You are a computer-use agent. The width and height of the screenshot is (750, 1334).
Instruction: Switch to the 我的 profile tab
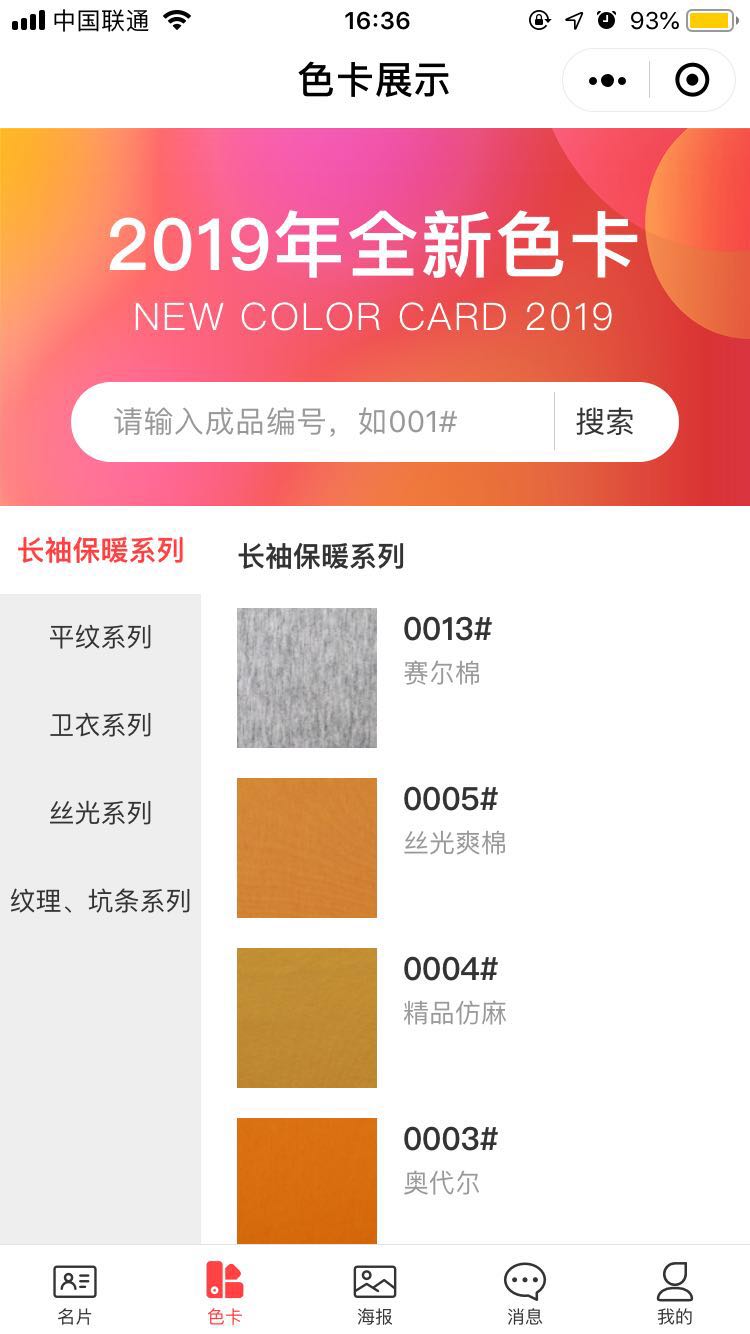pyautogui.click(x=675, y=1293)
